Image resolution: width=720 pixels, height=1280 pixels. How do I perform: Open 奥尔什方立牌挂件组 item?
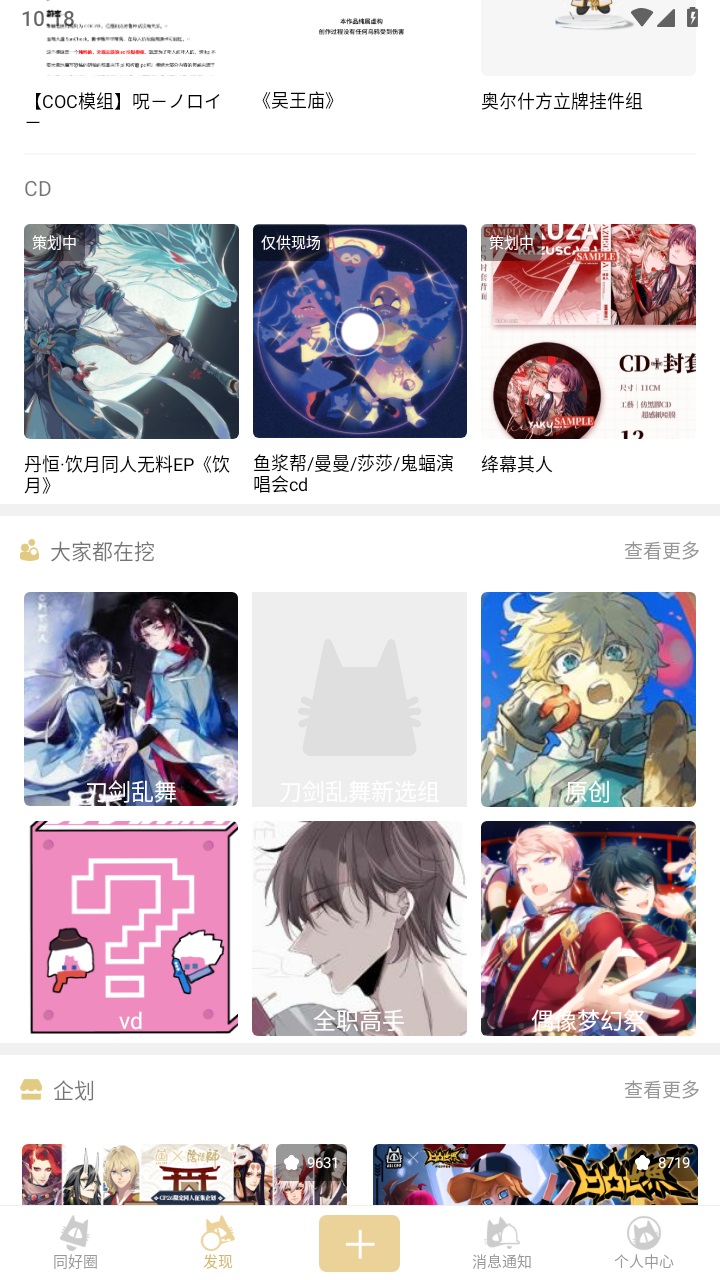(588, 60)
